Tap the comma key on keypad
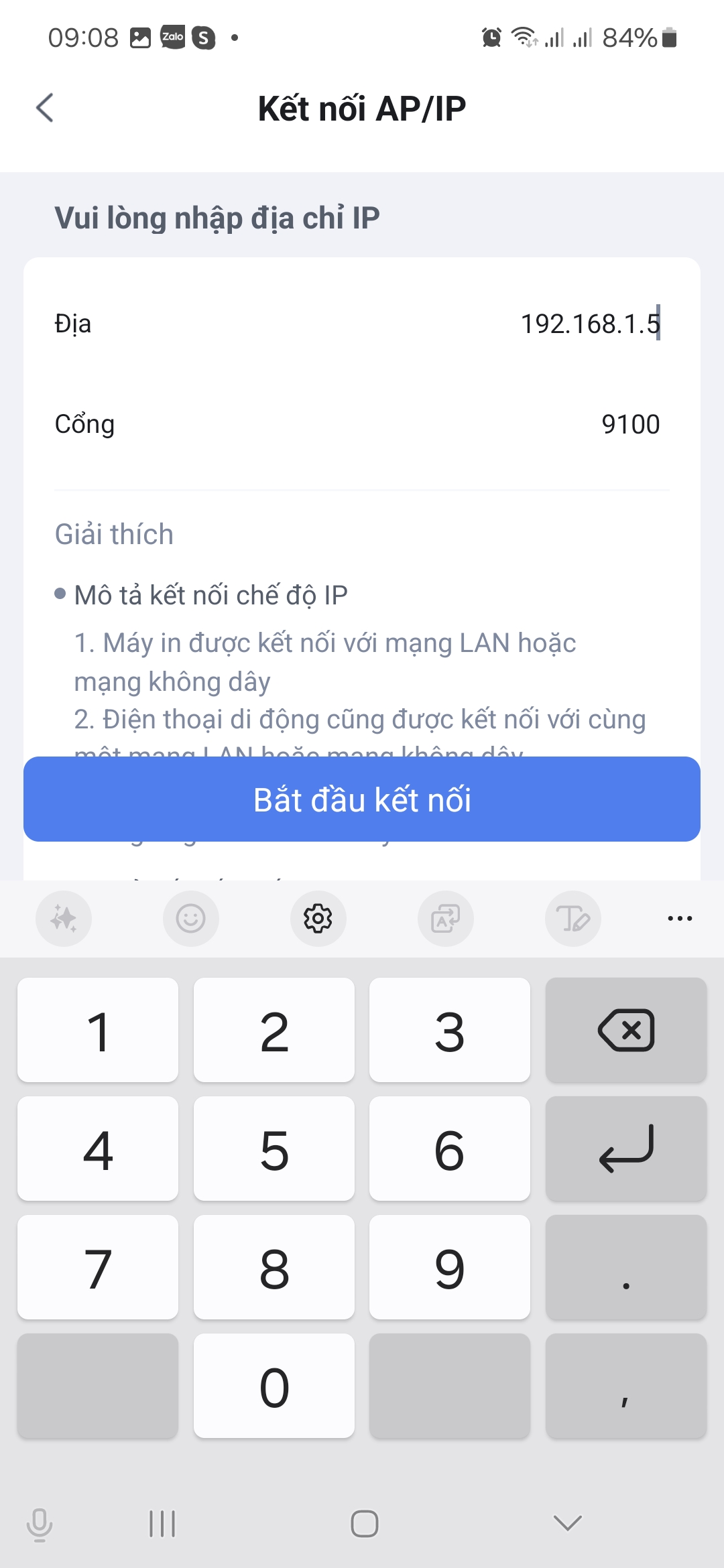The width and height of the screenshot is (724, 1568). click(625, 1387)
